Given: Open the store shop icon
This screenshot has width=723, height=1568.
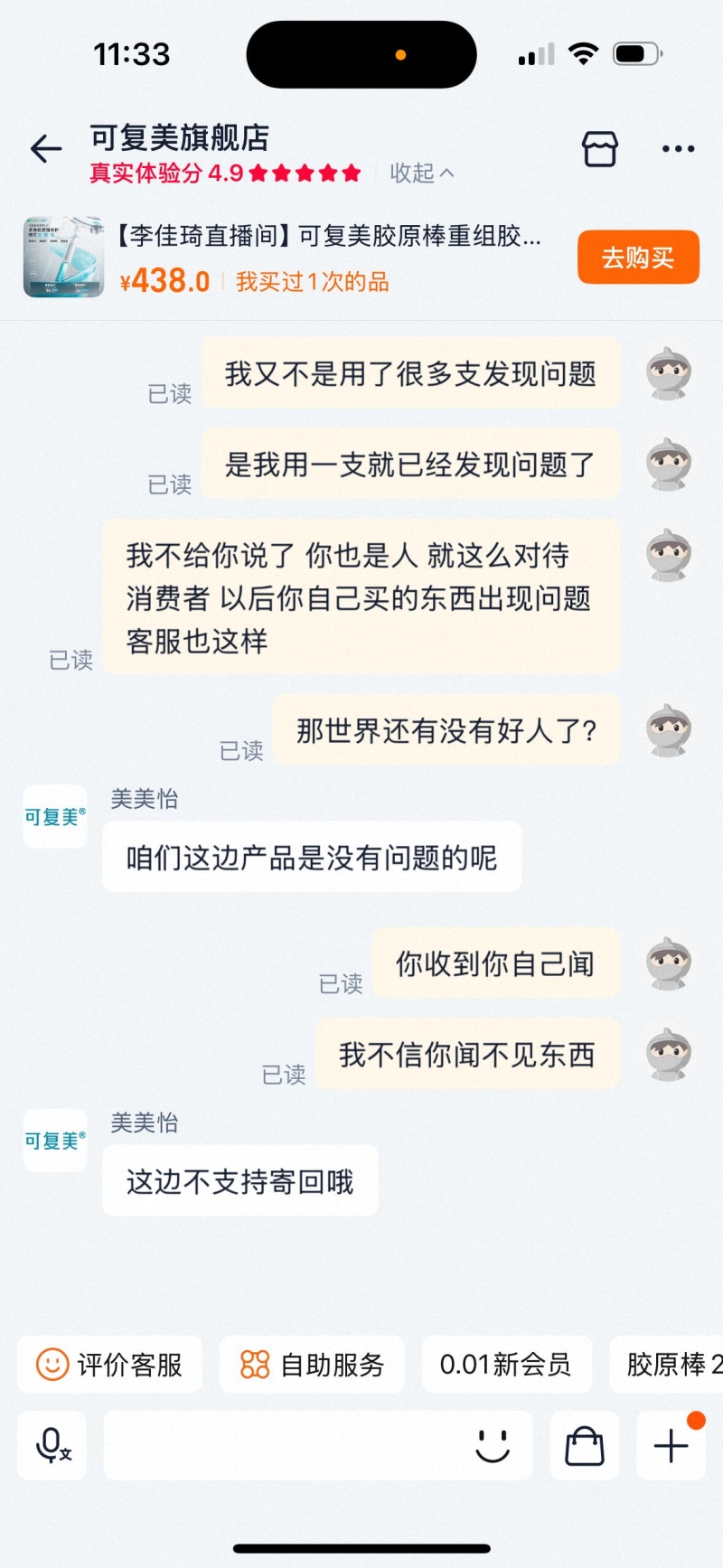Looking at the screenshot, I should pos(600,149).
